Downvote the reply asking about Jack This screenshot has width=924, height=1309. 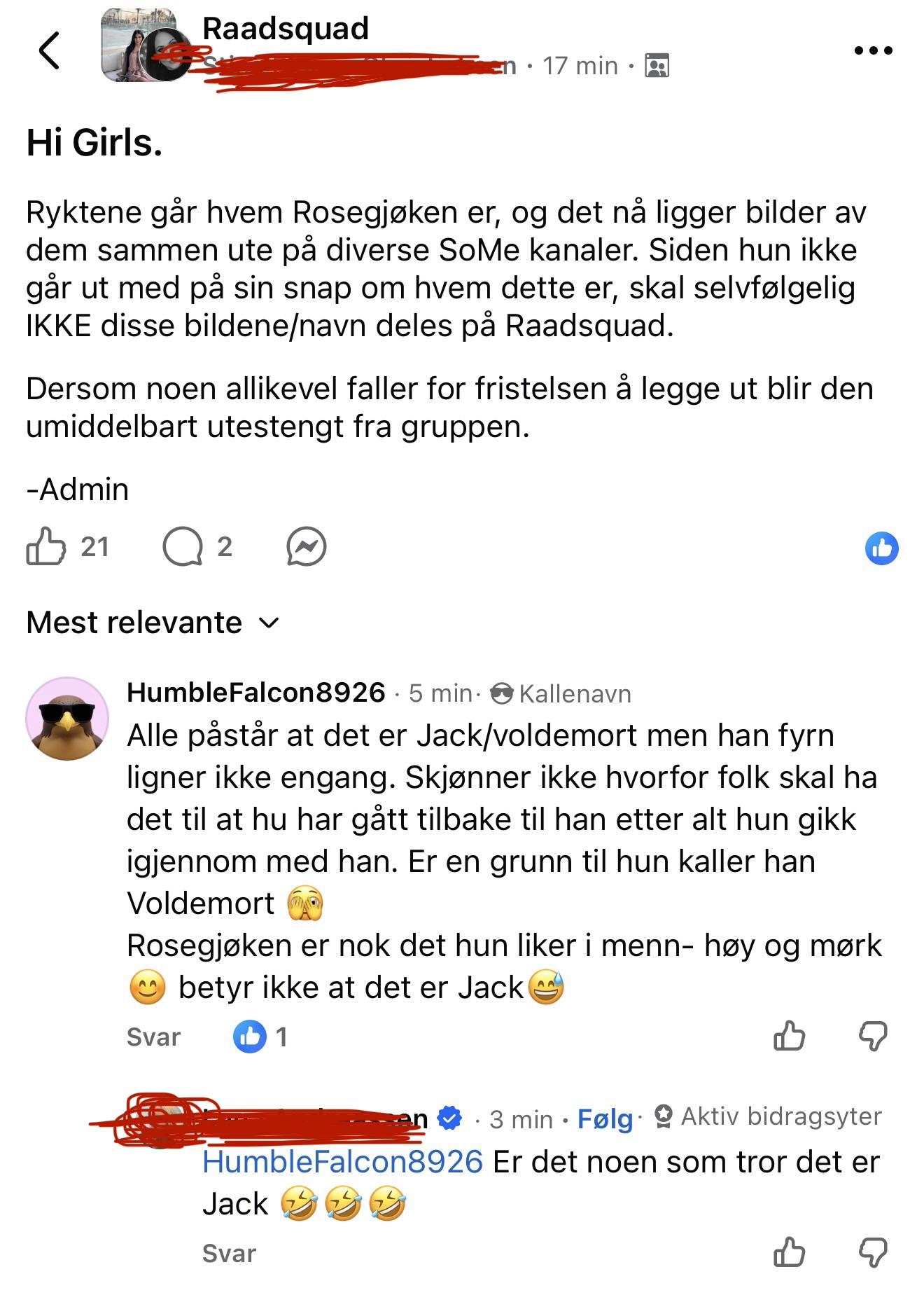tap(872, 1252)
